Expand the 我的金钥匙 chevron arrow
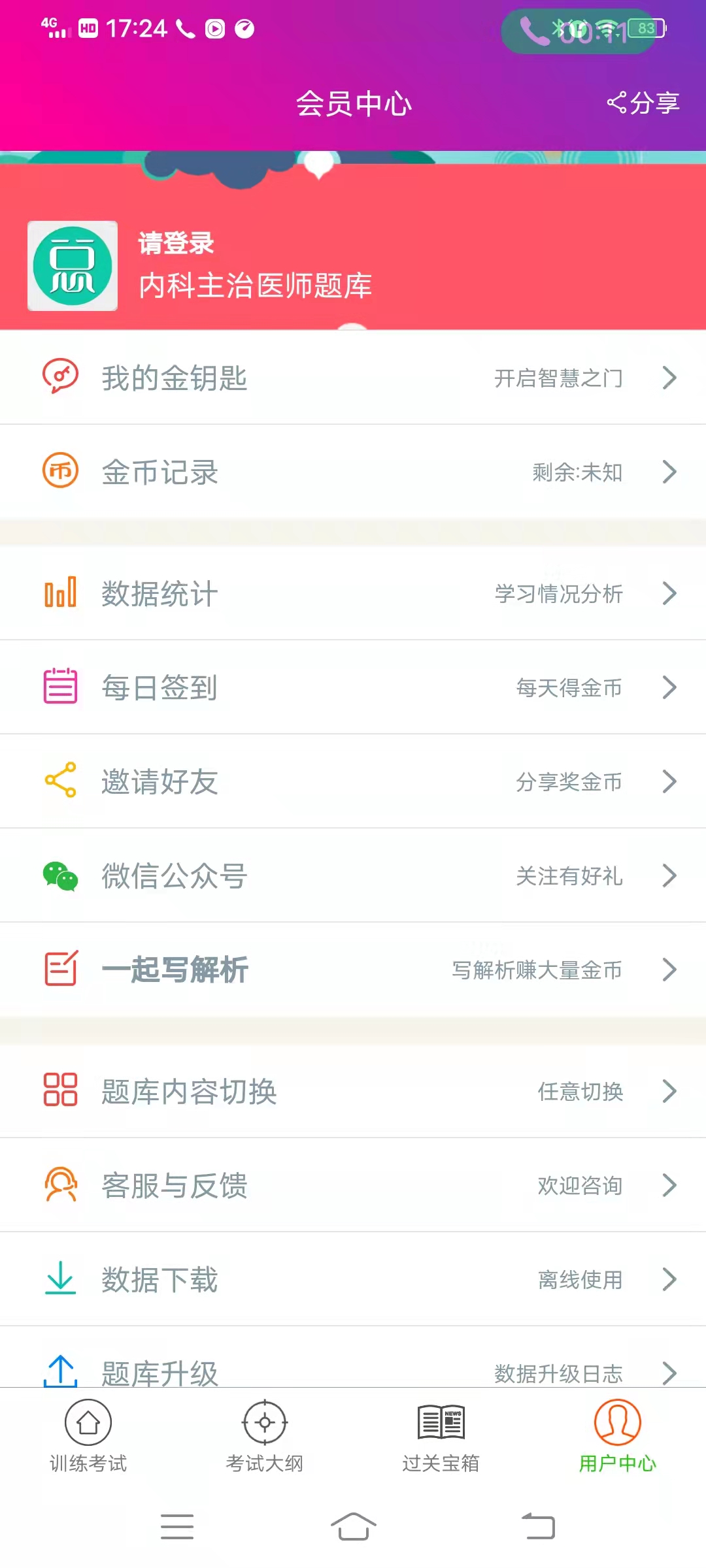706x1568 pixels. pos(668,378)
